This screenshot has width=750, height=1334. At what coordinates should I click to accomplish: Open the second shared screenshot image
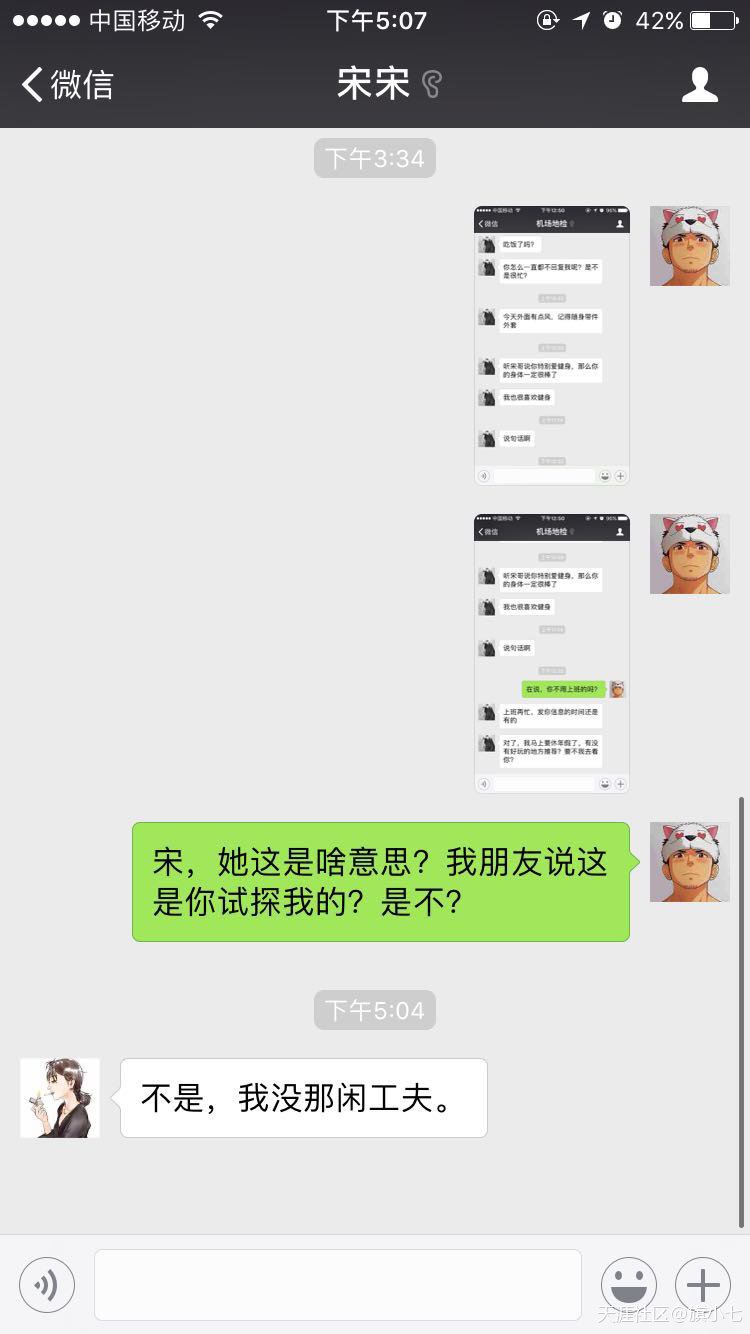pos(551,654)
